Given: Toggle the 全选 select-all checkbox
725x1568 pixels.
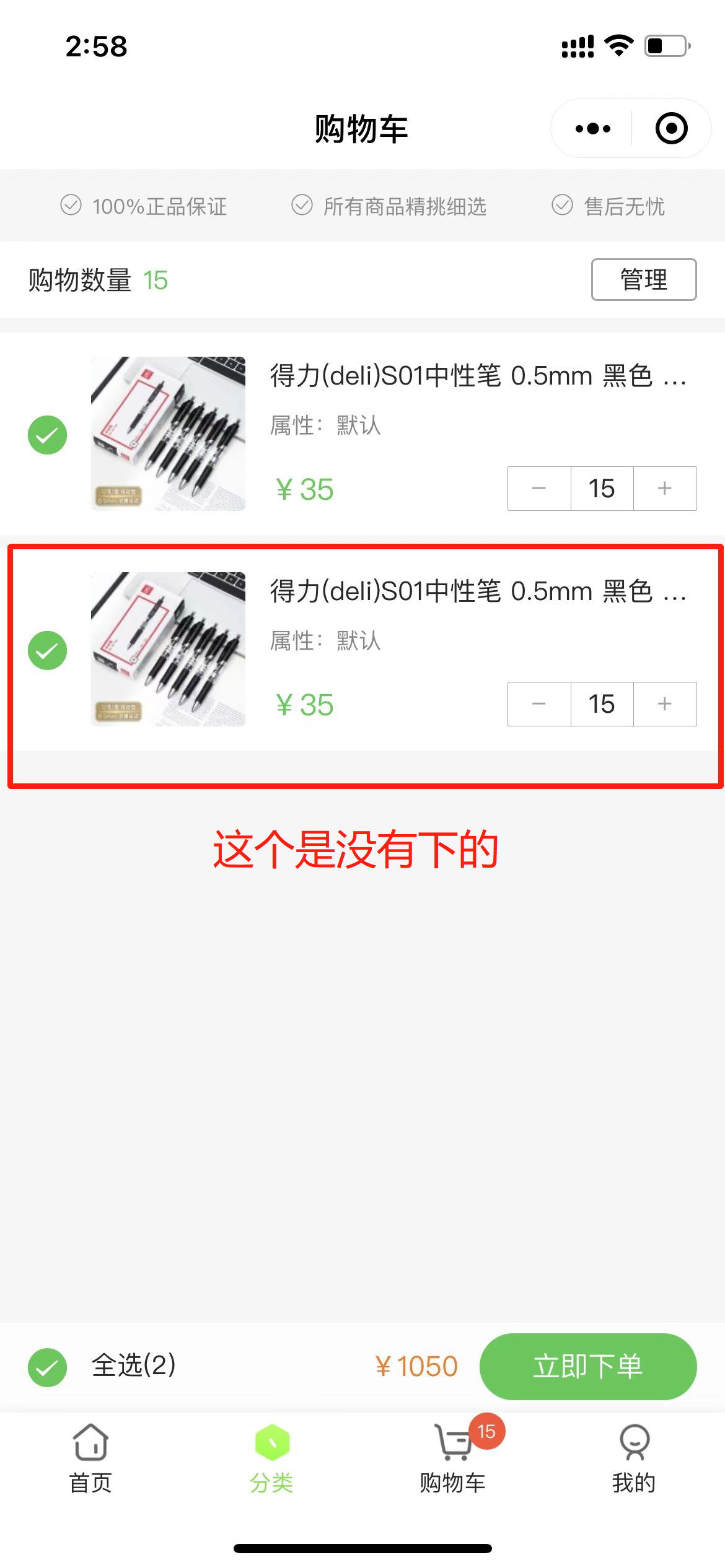Looking at the screenshot, I should (x=47, y=1367).
